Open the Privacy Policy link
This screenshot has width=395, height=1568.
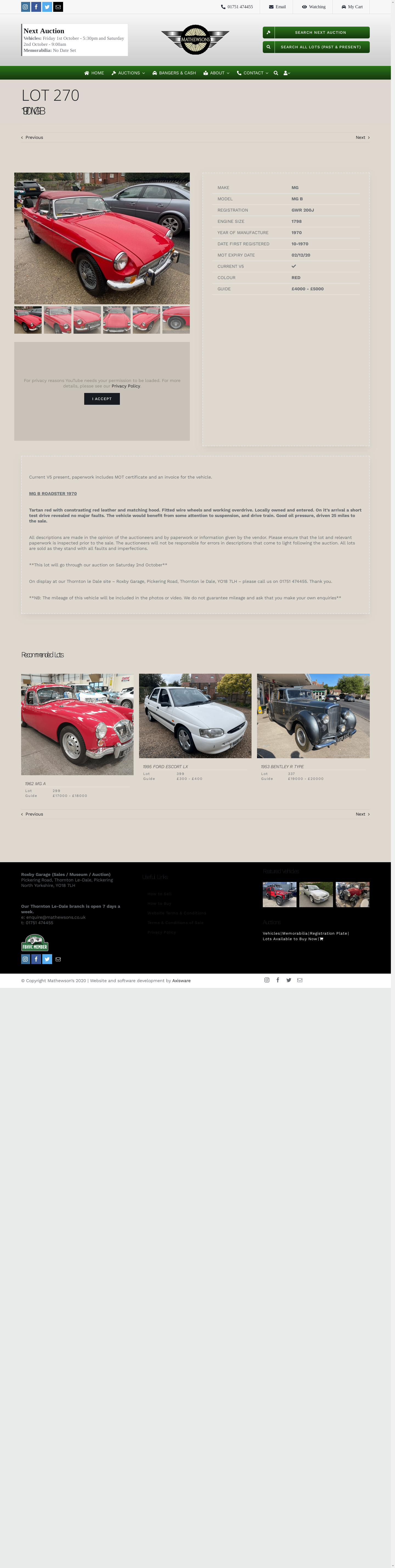coord(125,386)
